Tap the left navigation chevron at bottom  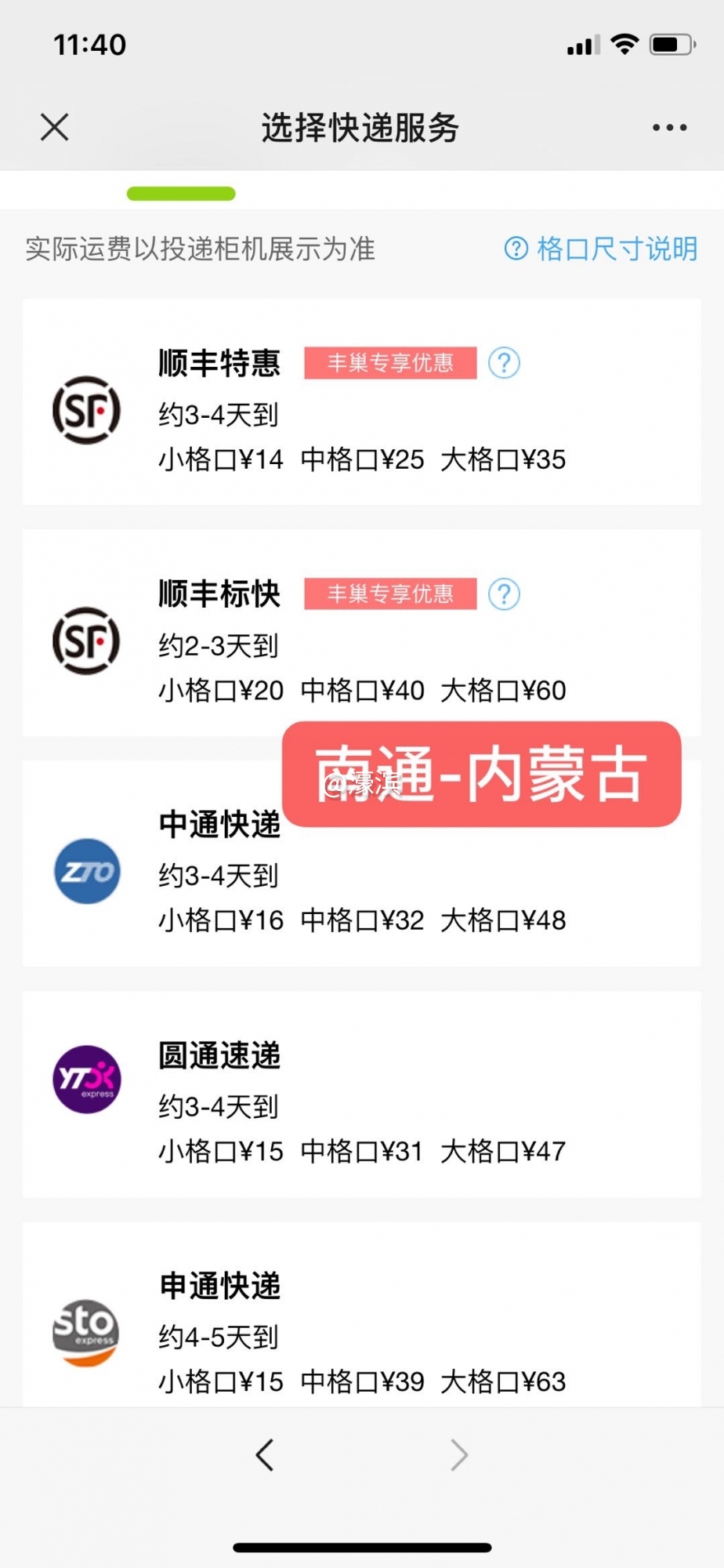[x=265, y=1454]
